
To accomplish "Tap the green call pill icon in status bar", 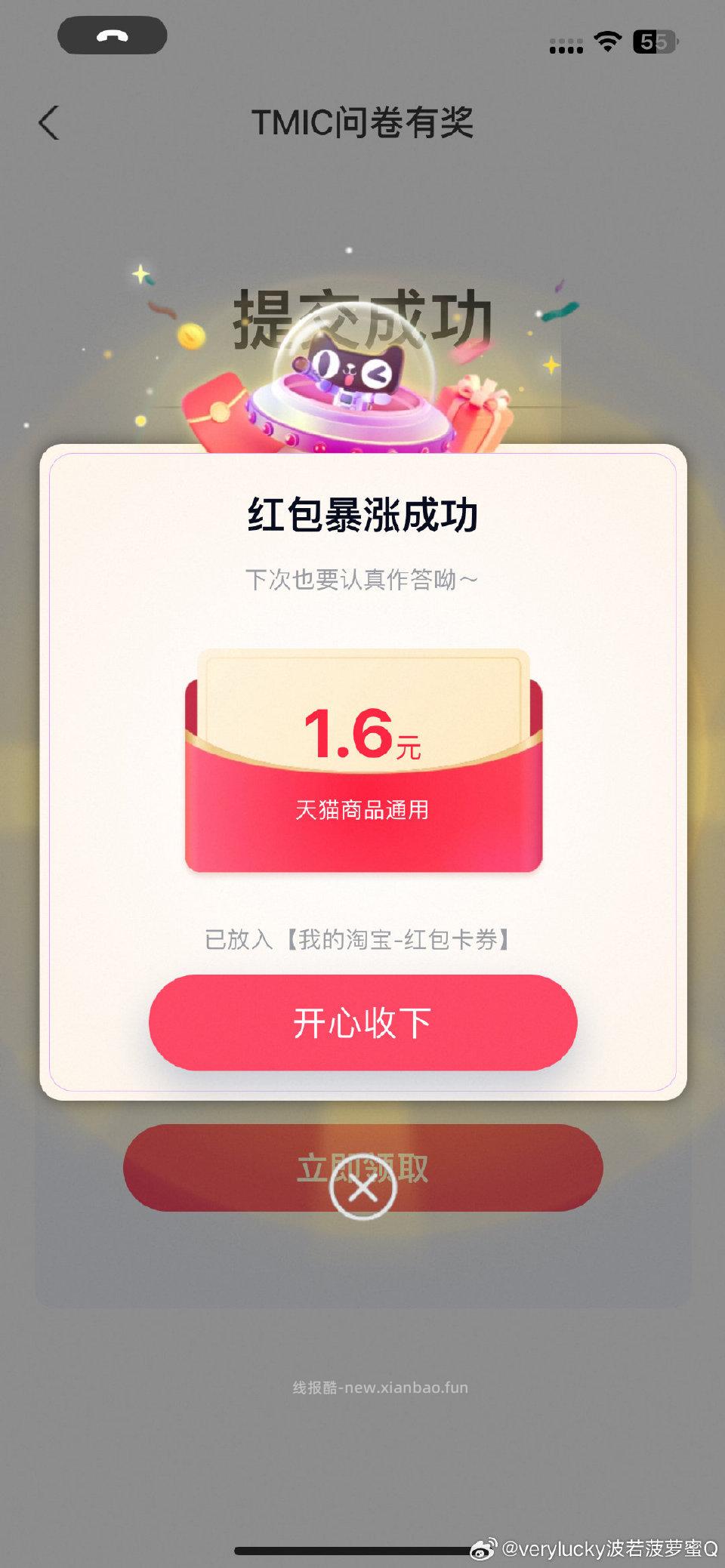I will 113,35.
